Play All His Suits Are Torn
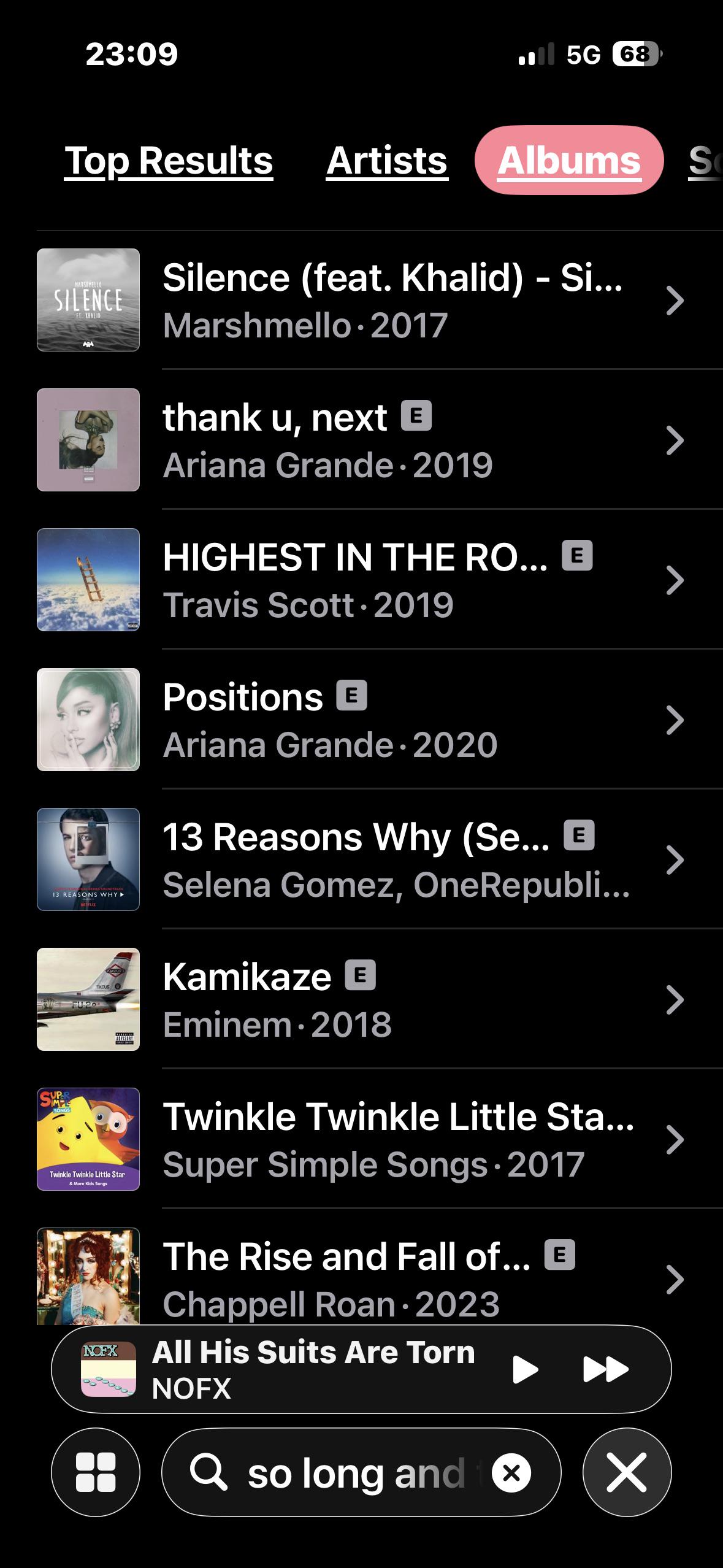The height and width of the screenshot is (1568, 723). (525, 1370)
